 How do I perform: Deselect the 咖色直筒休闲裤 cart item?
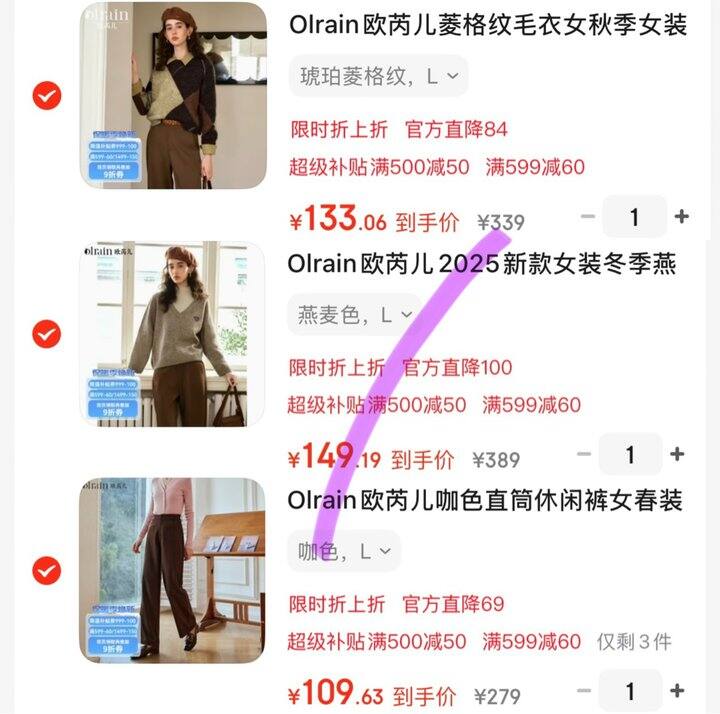(47, 570)
